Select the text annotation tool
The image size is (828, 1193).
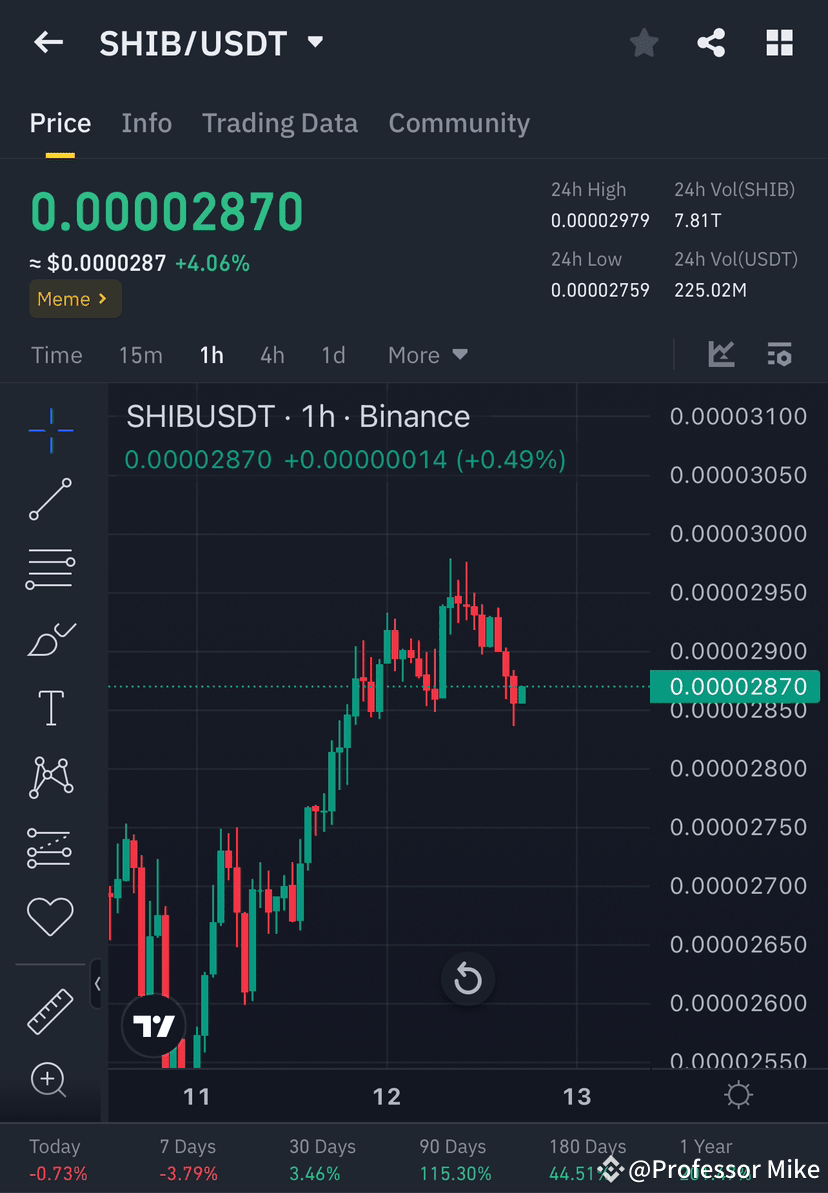tap(50, 707)
